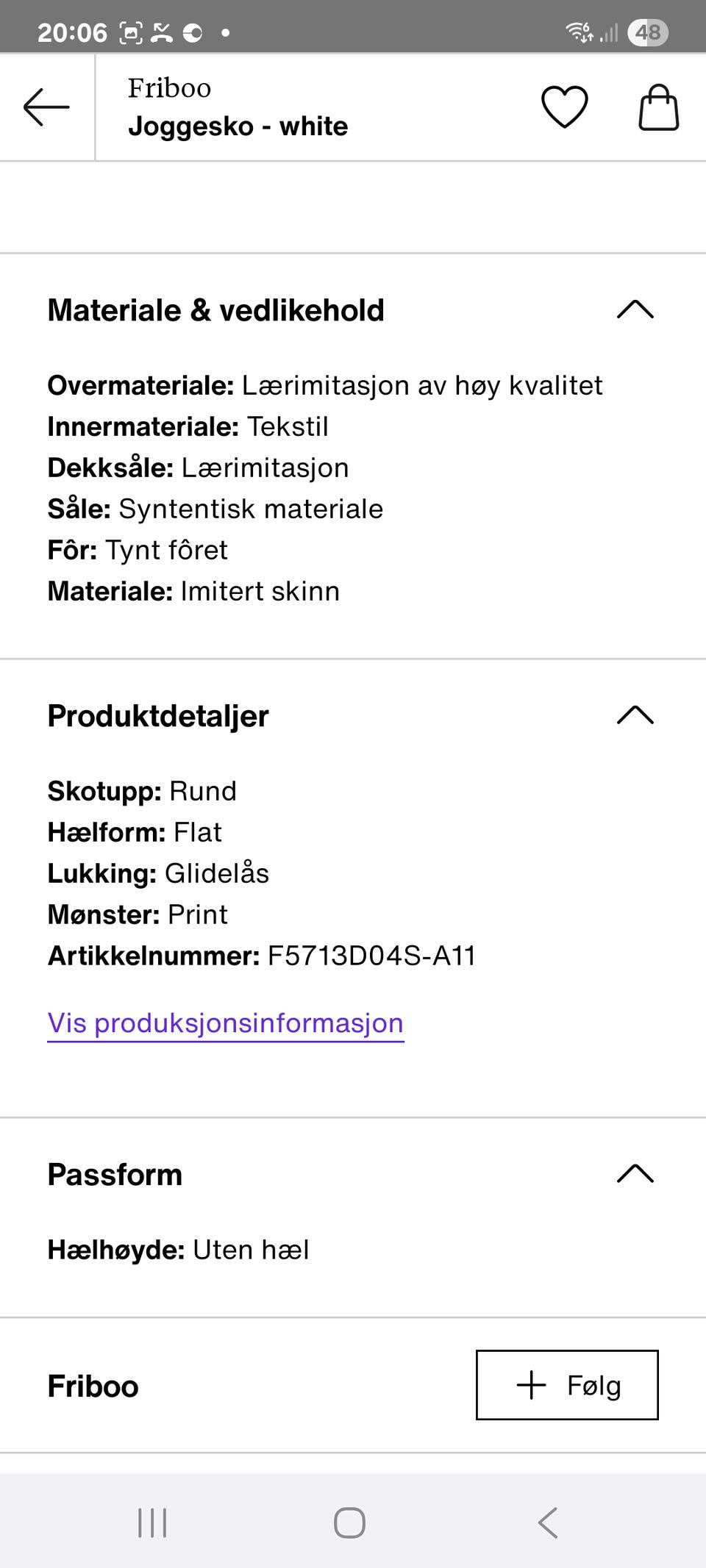Add Joggesko to favorites with heart icon
706x1568 pixels.
[x=563, y=107]
